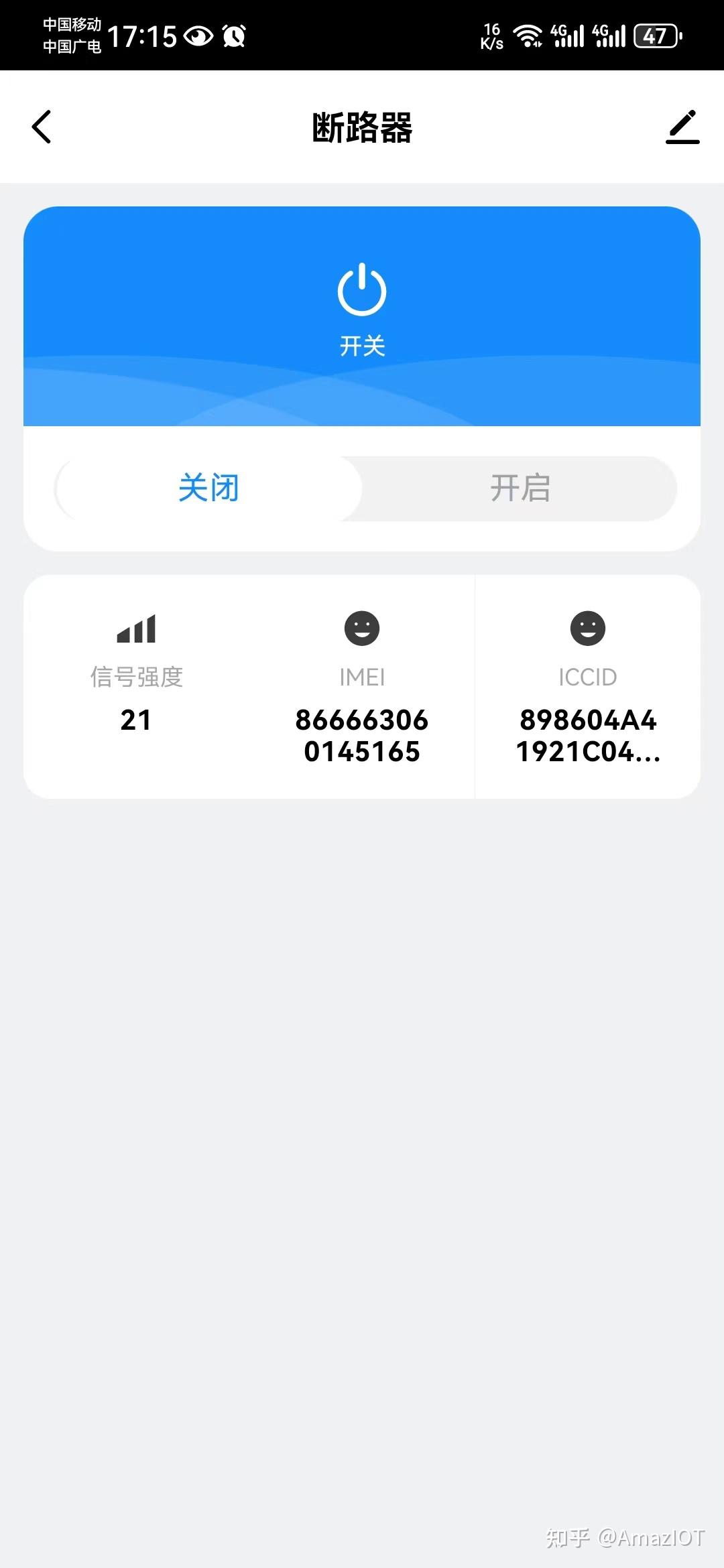This screenshot has height=1568, width=724.
Task: Tap the smiley icon above IMEI
Action: click(x=362, y=629)
